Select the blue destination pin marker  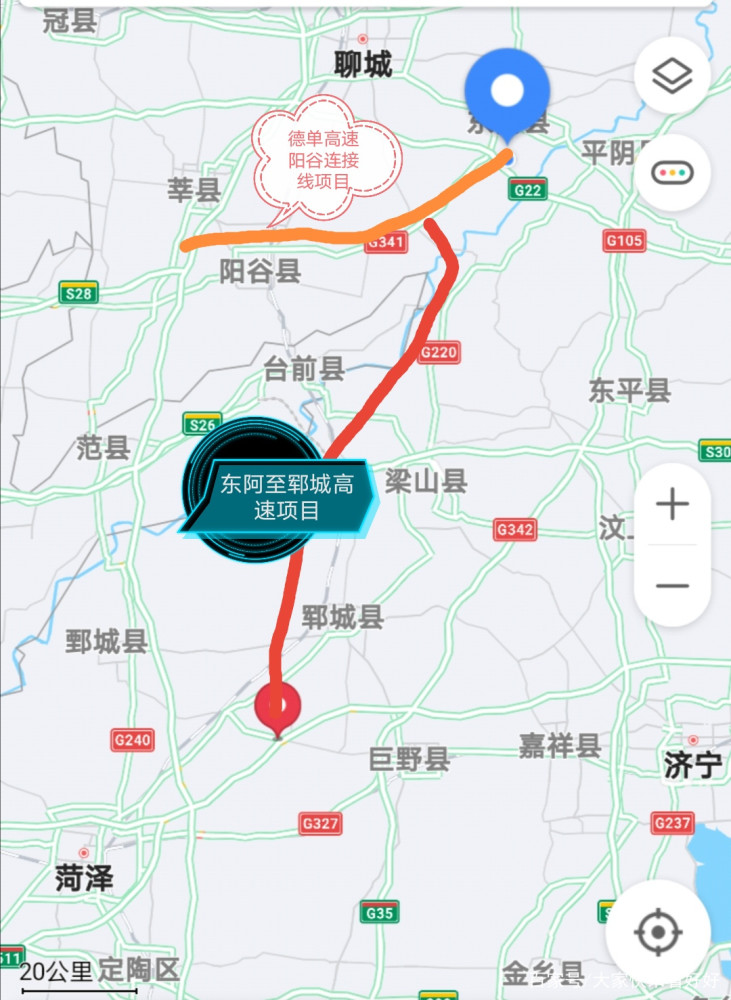(507, 90)
